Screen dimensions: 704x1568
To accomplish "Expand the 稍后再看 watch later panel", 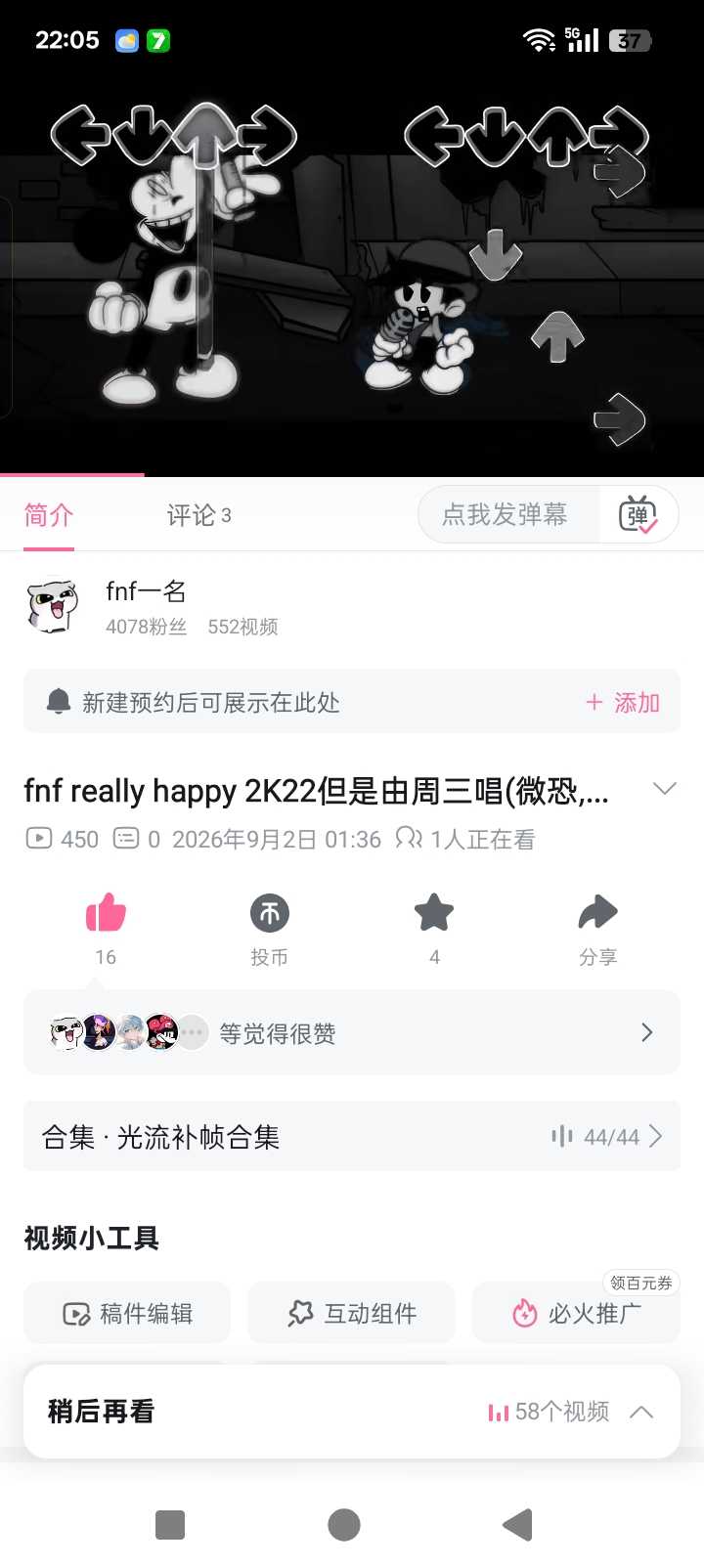I will pos(352,1412).
